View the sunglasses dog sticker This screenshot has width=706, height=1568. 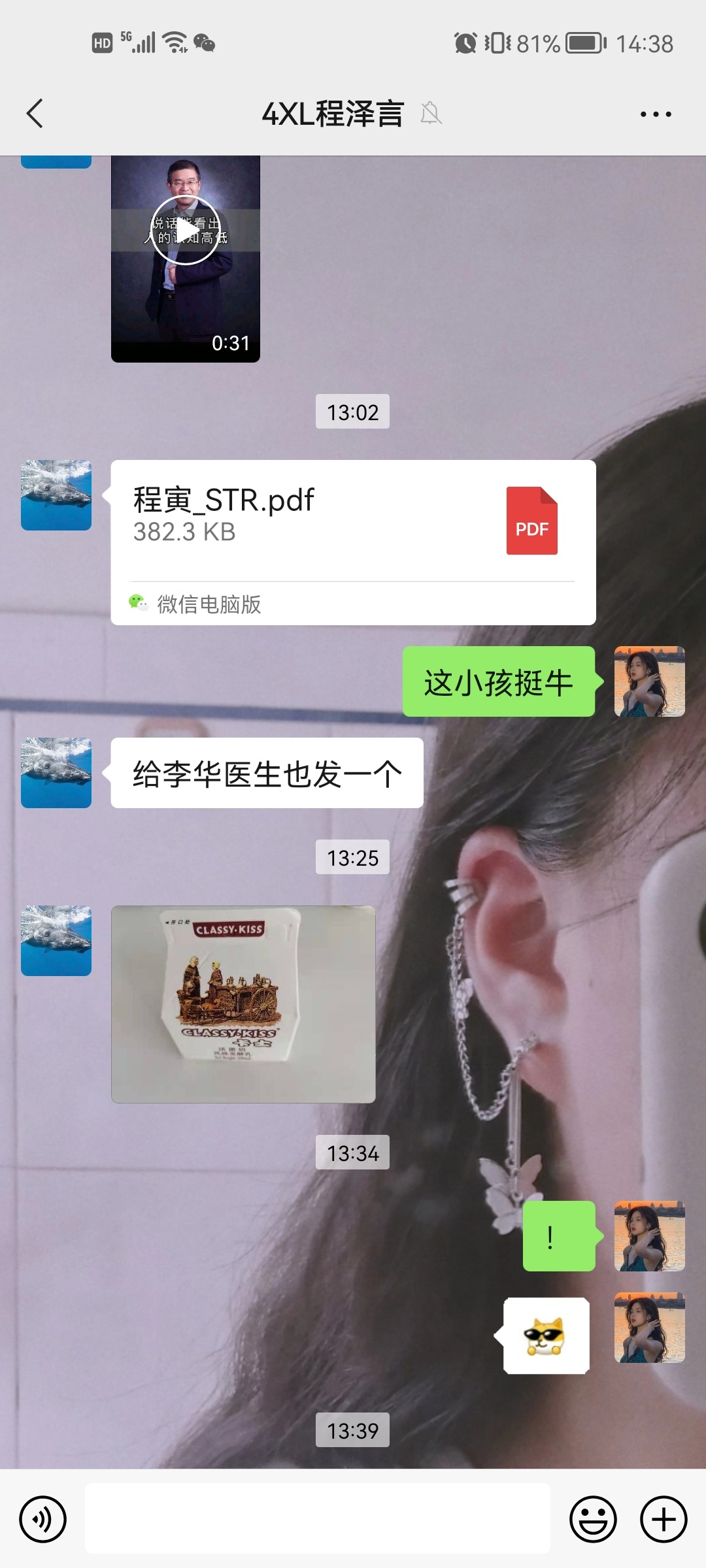pos(546,1336)
